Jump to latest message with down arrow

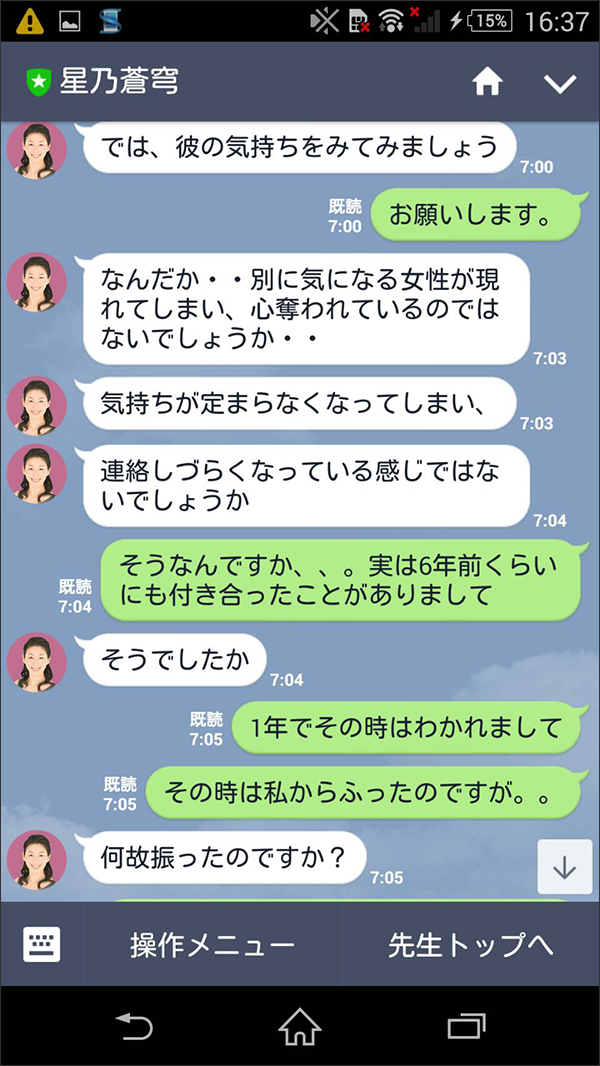tap(564, 866)
